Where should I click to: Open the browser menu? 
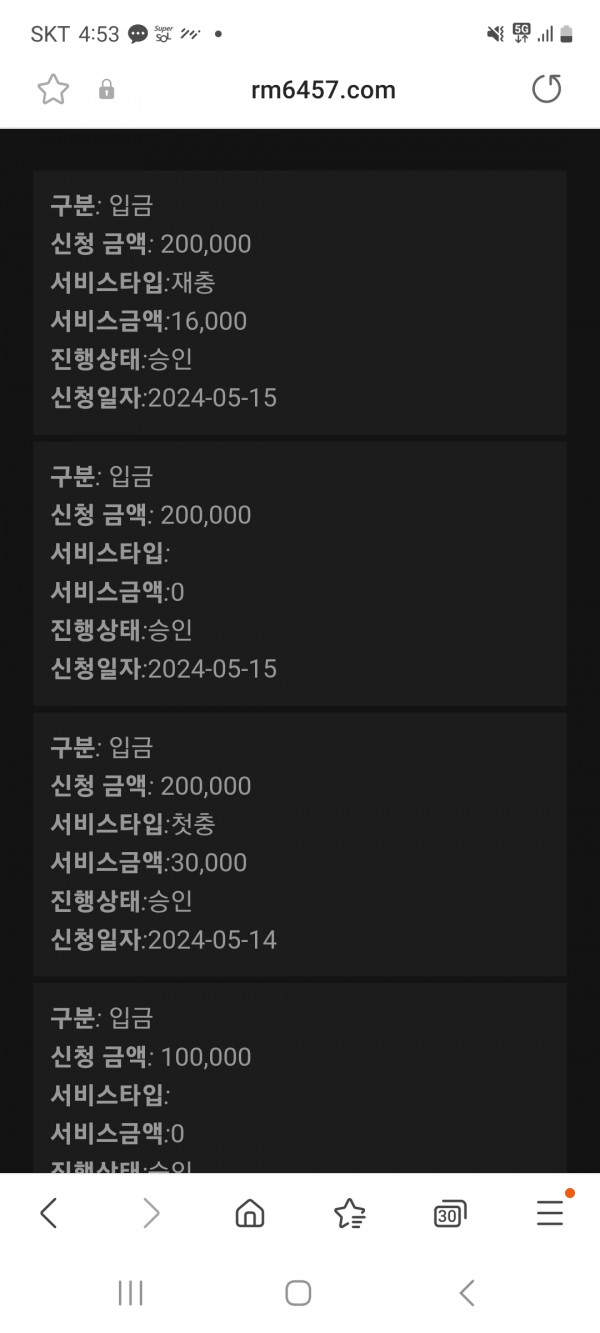[x=550, y=1212]
